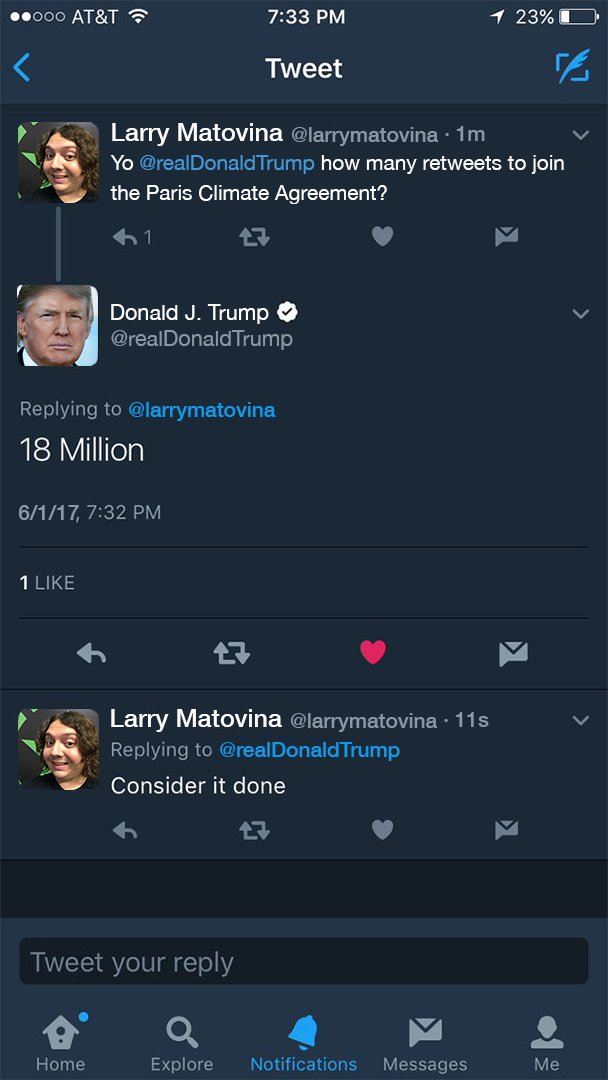The height and width of the screenshot is (1080, 608).
Task: View who liked: tap 1 LIKE
Action: (47, 583)
